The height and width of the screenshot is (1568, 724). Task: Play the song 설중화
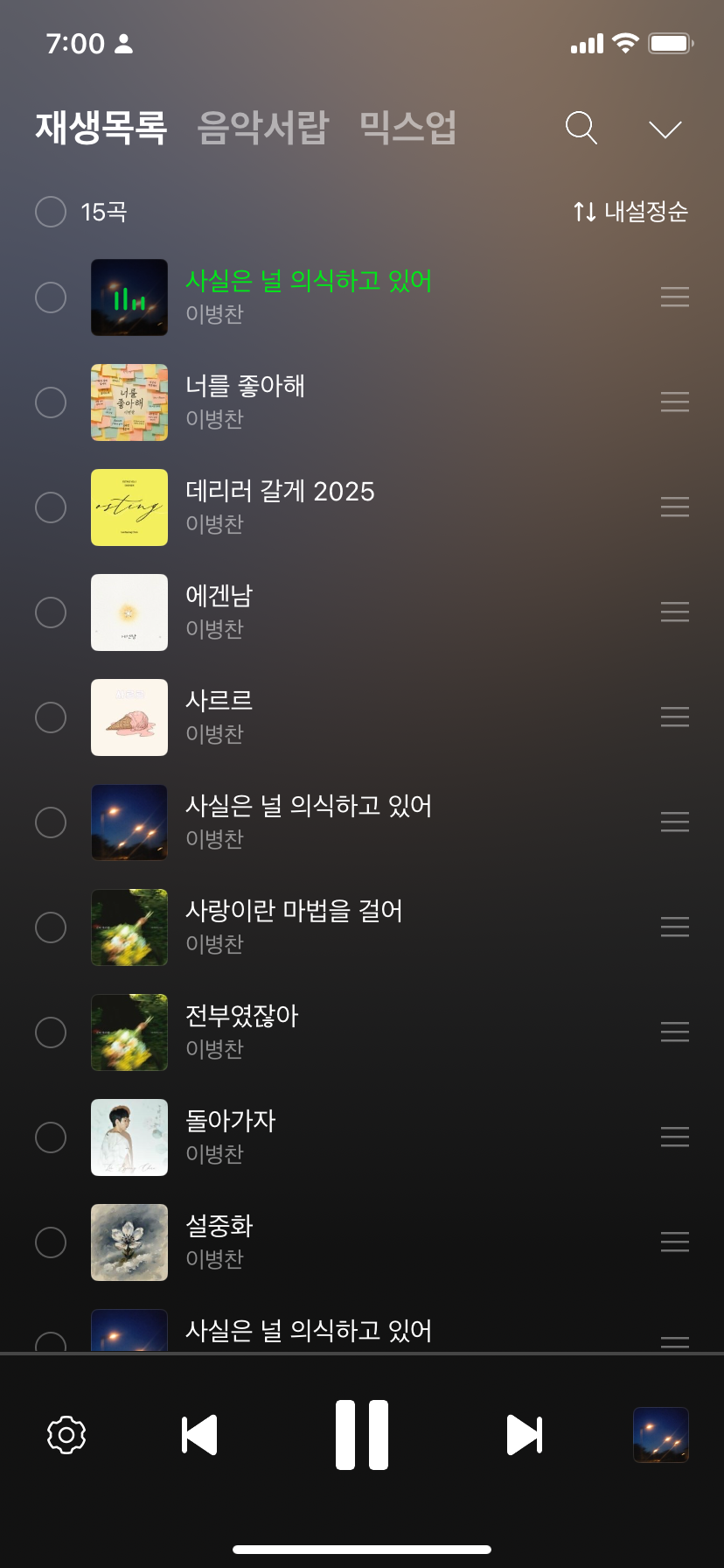[x=219, y=1226]
